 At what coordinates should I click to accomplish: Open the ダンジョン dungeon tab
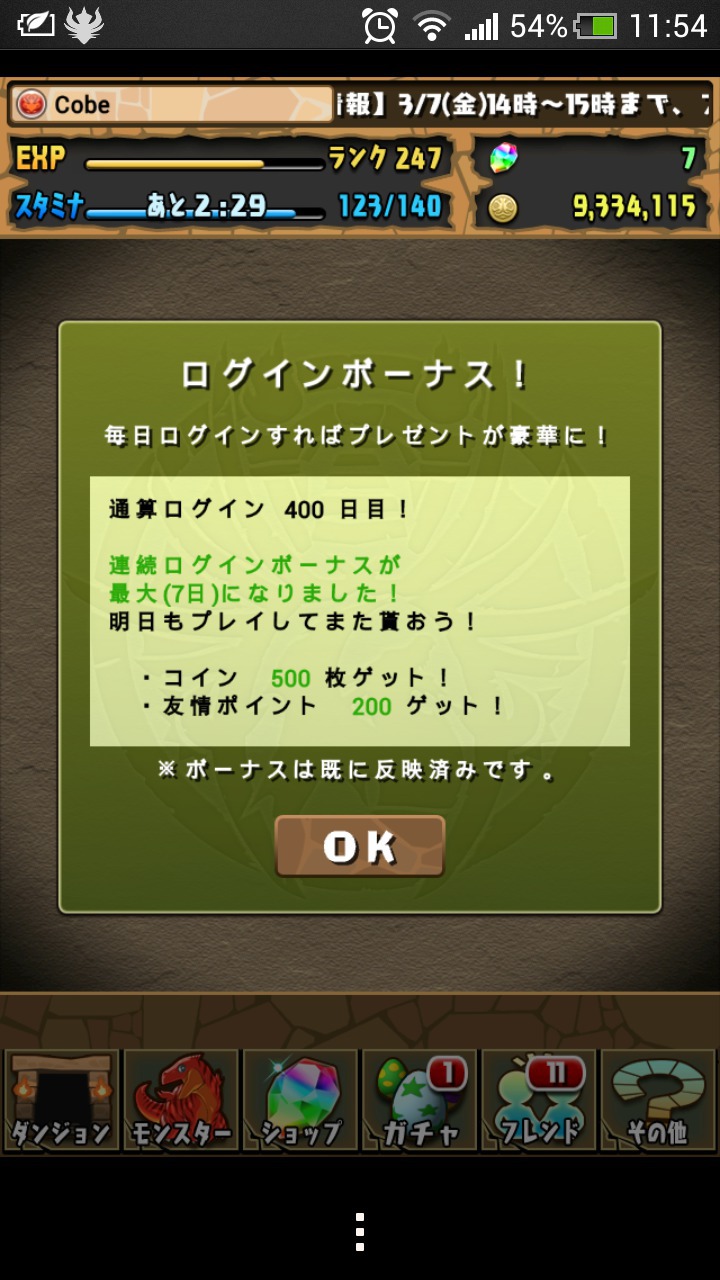click(60, 1100)
